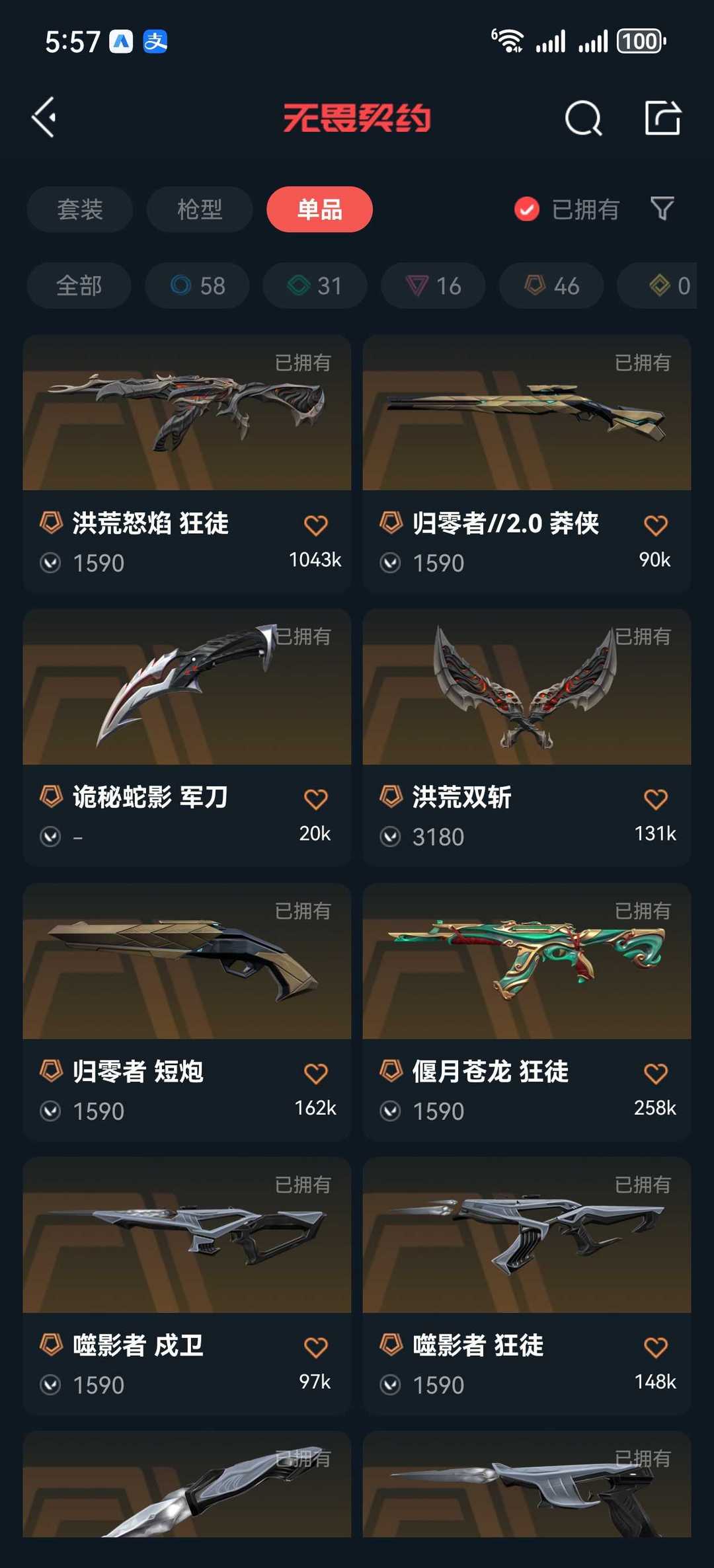Screen dimensions: 714x1568
Task: Select the pink triangle tier filter showing 16
Action: 432,285
